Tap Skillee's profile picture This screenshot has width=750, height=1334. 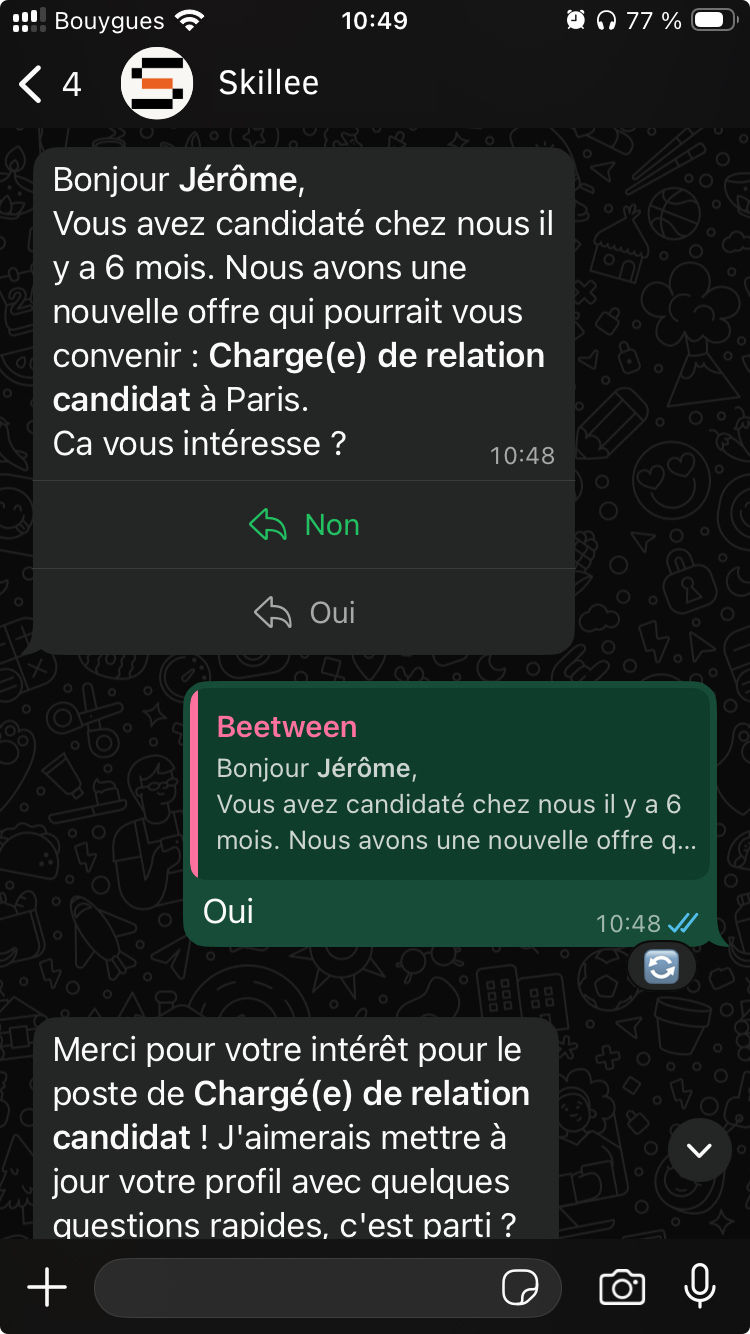pos(157,83)
